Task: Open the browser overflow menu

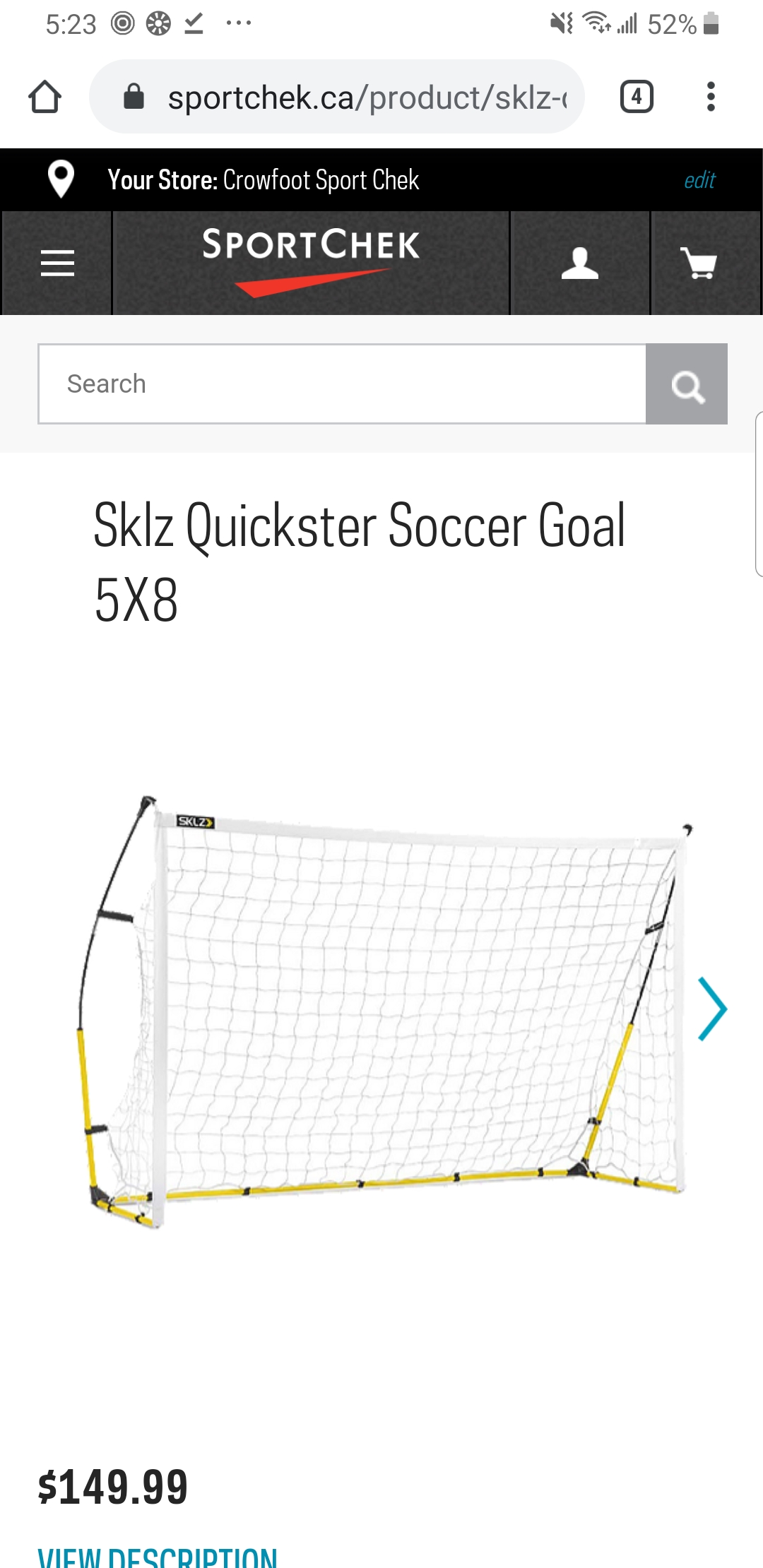Action: pyautogui.click(x=711, y=97)
